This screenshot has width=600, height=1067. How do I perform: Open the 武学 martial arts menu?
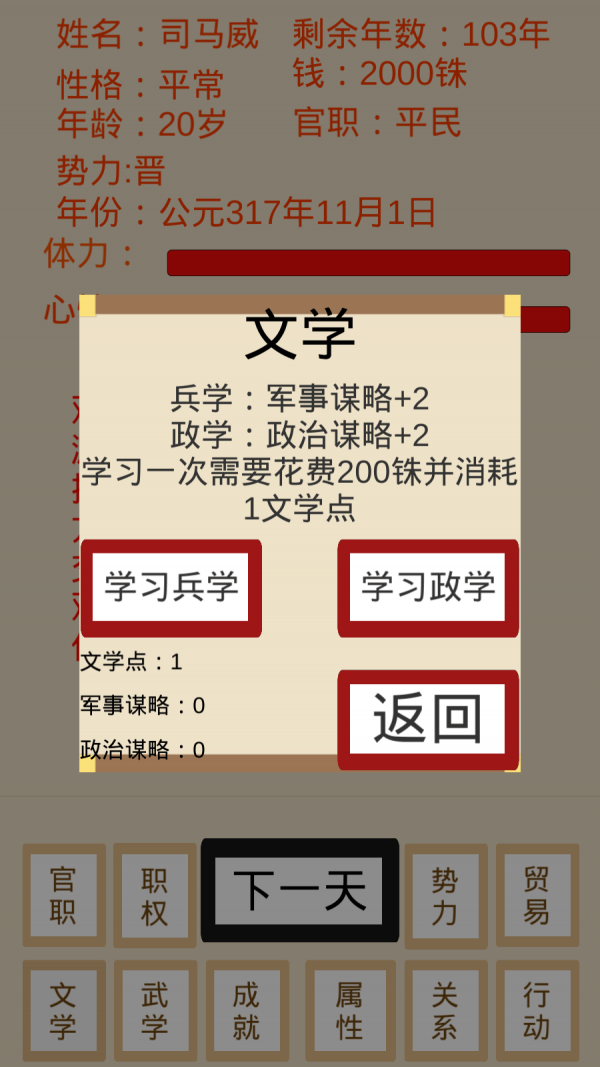(x=155, y=1011)
